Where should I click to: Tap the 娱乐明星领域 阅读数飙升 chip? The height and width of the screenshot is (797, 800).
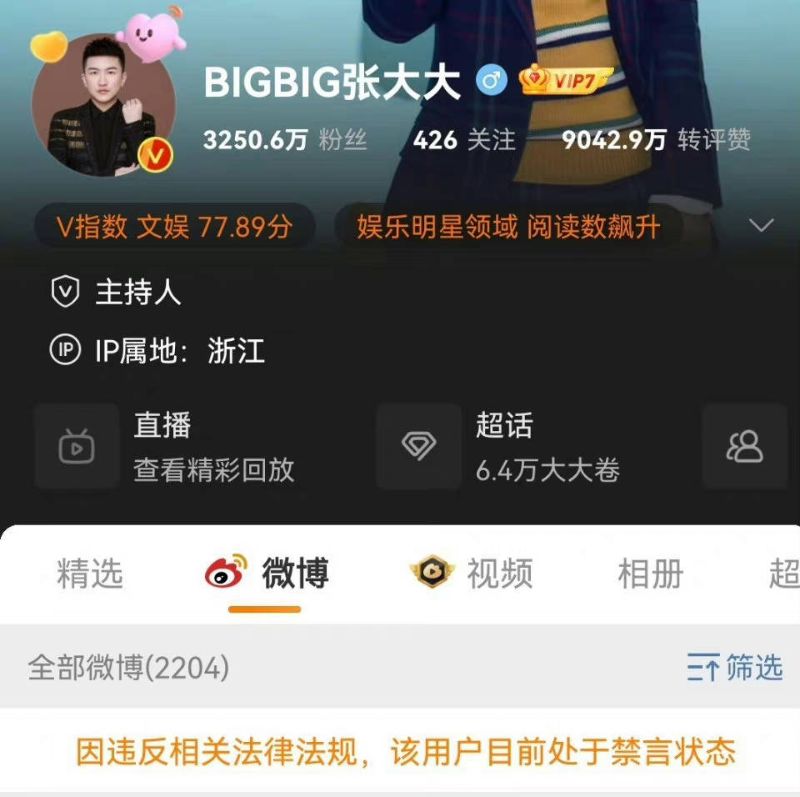point(508,227)
